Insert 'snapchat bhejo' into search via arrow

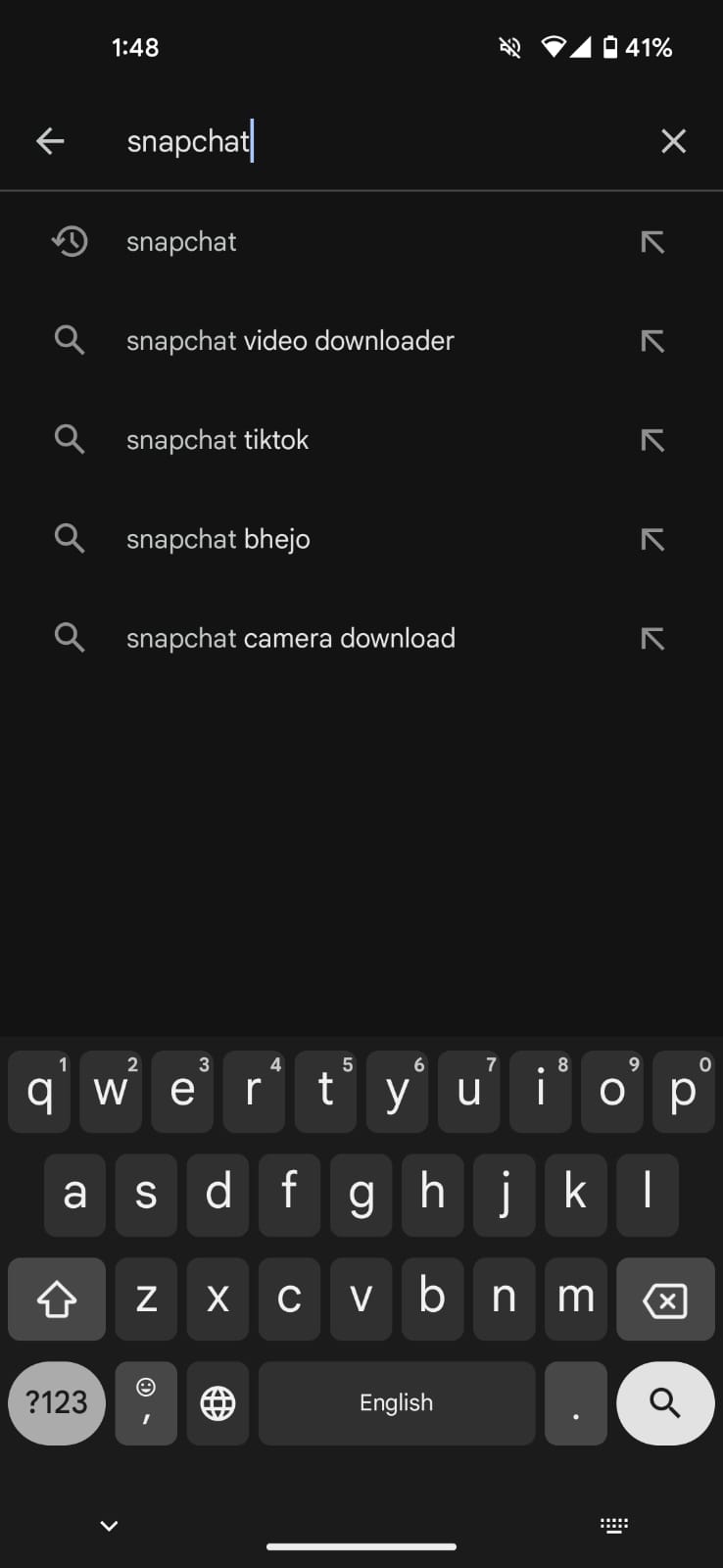(652, 539)
